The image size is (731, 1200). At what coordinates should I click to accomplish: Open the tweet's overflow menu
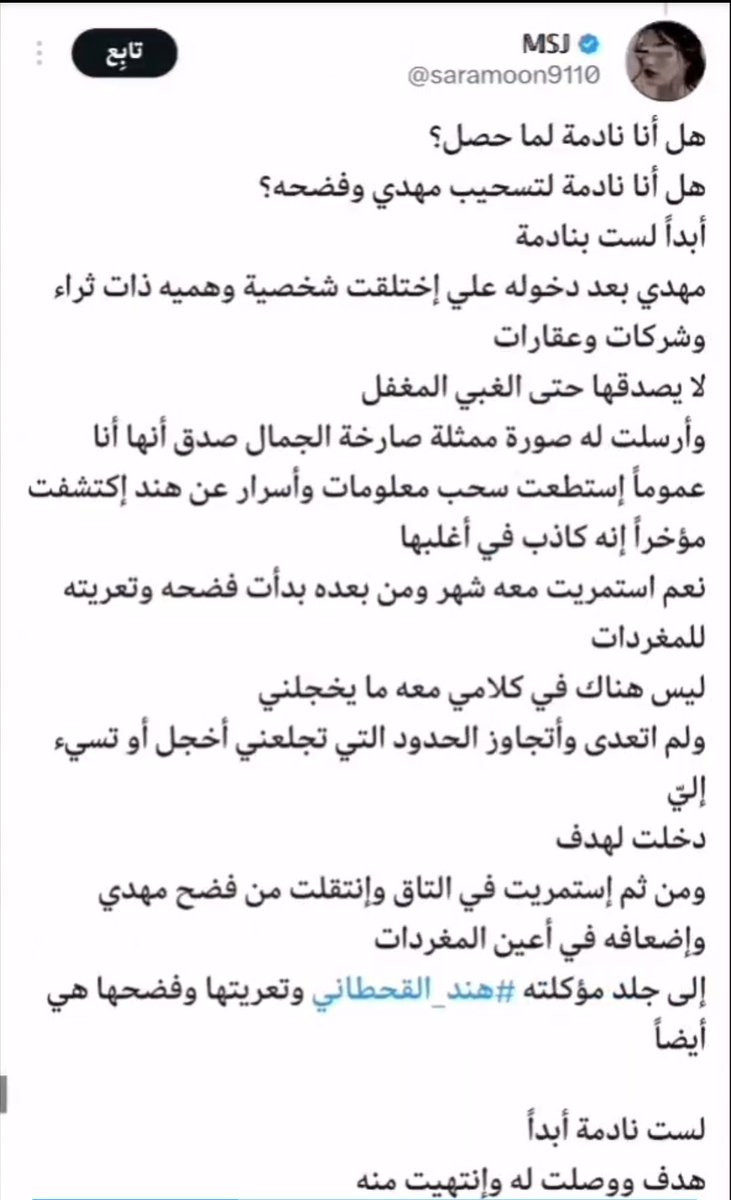click(x=39, y=53)
